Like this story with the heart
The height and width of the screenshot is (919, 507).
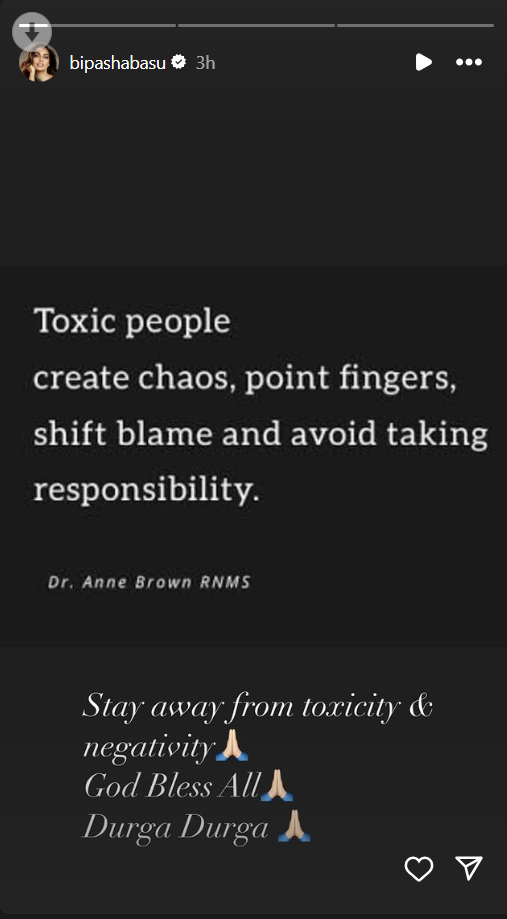419,869
